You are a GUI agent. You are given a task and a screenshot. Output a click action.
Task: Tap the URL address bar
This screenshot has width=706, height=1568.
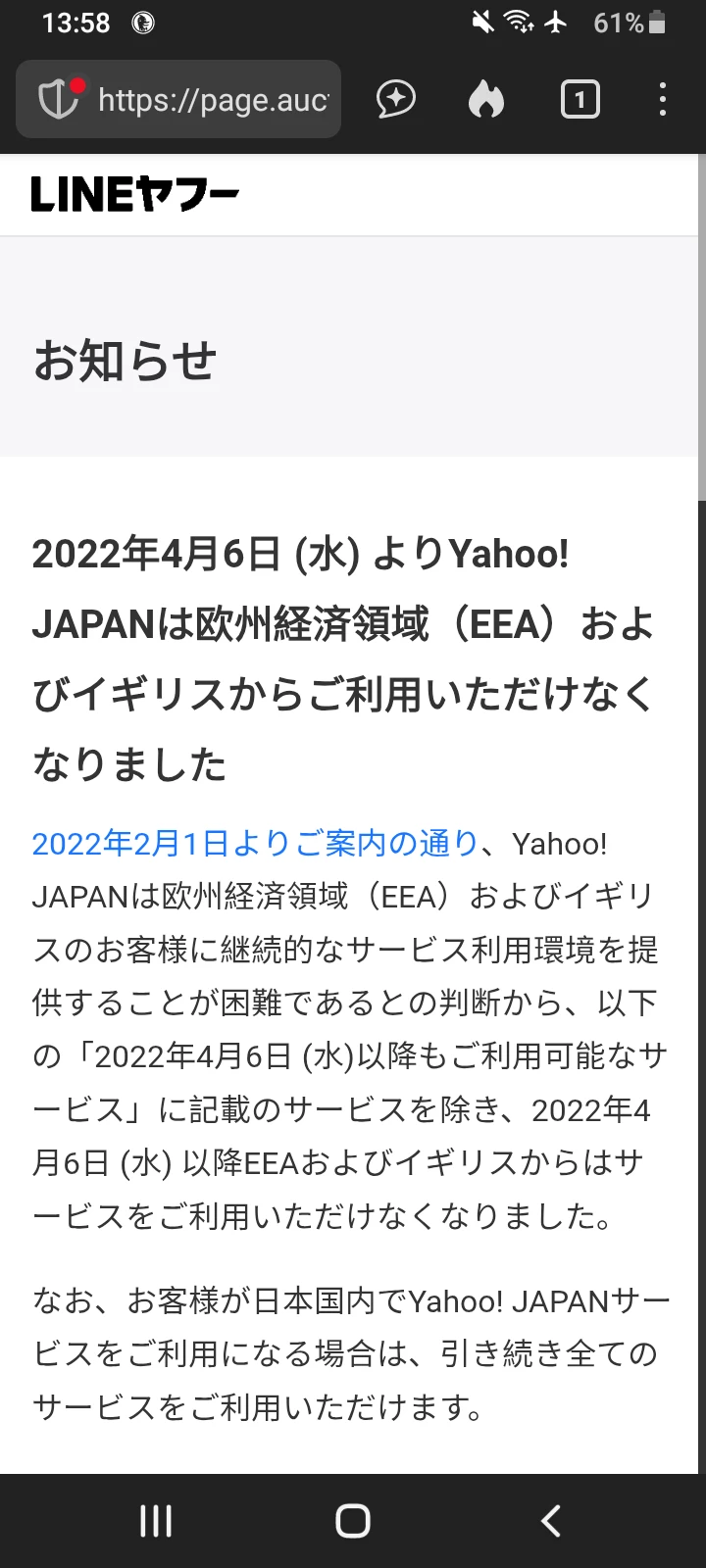(212, 100)
